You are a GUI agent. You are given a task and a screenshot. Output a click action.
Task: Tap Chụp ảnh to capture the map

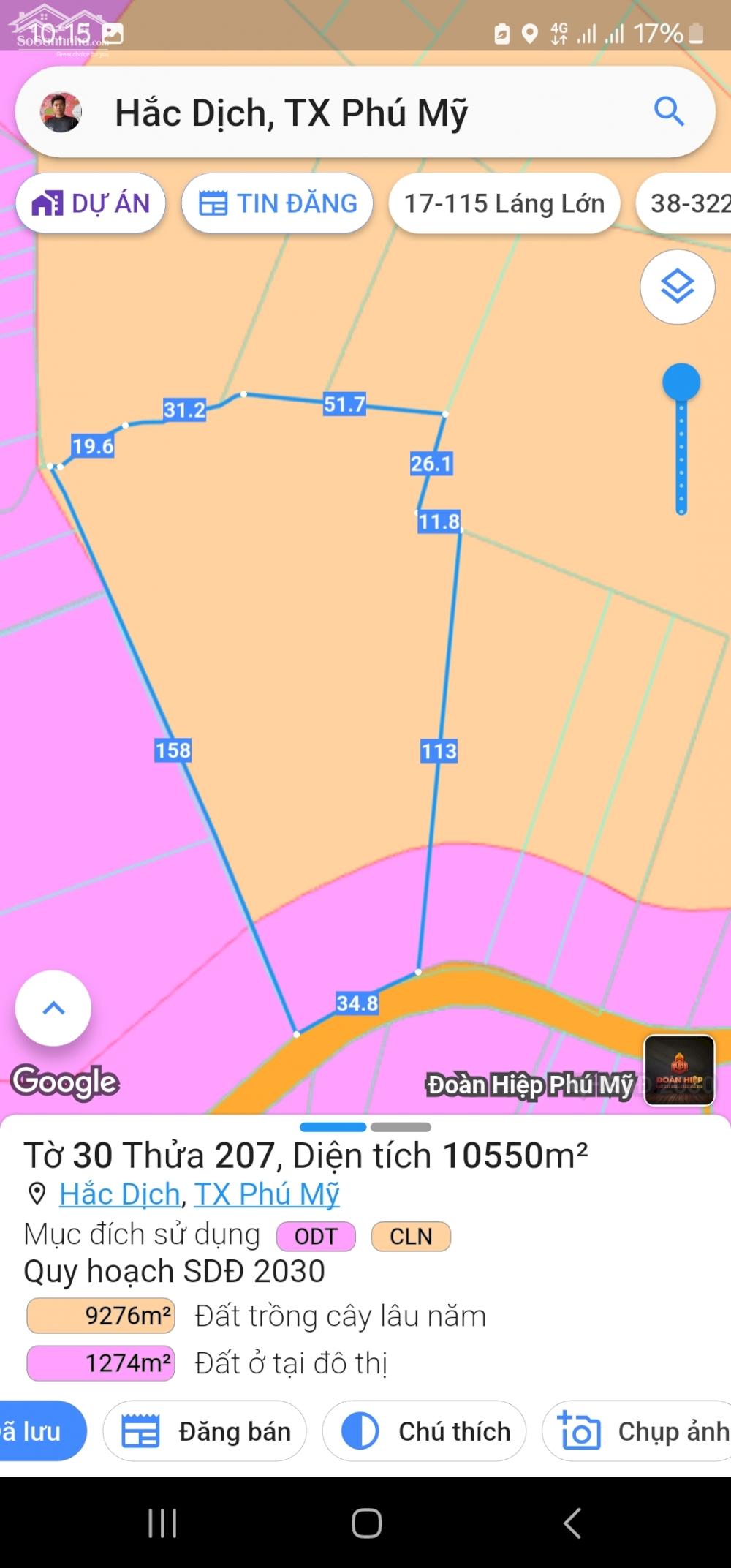(637, 1431)
